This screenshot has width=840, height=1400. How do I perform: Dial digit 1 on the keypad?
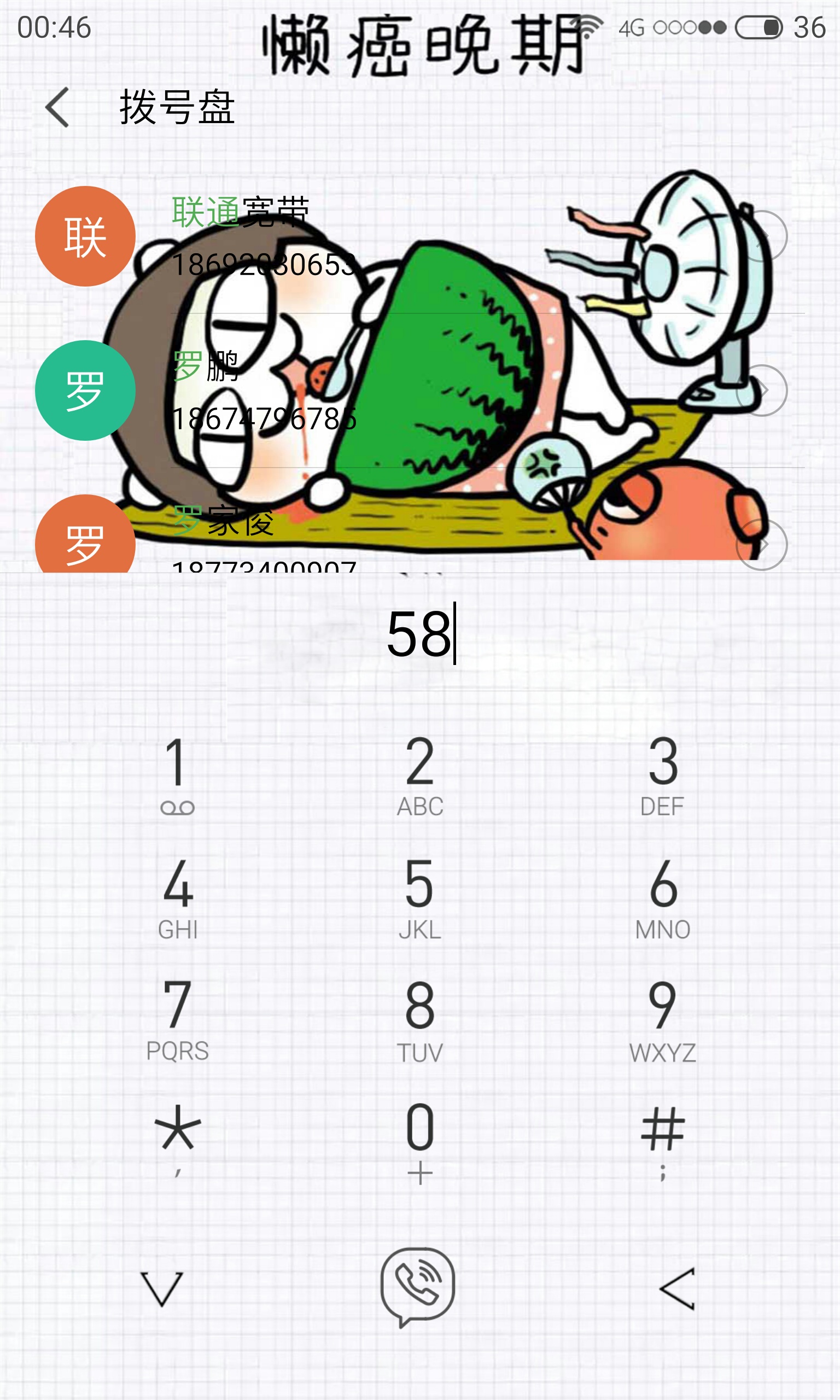[178, 775]
